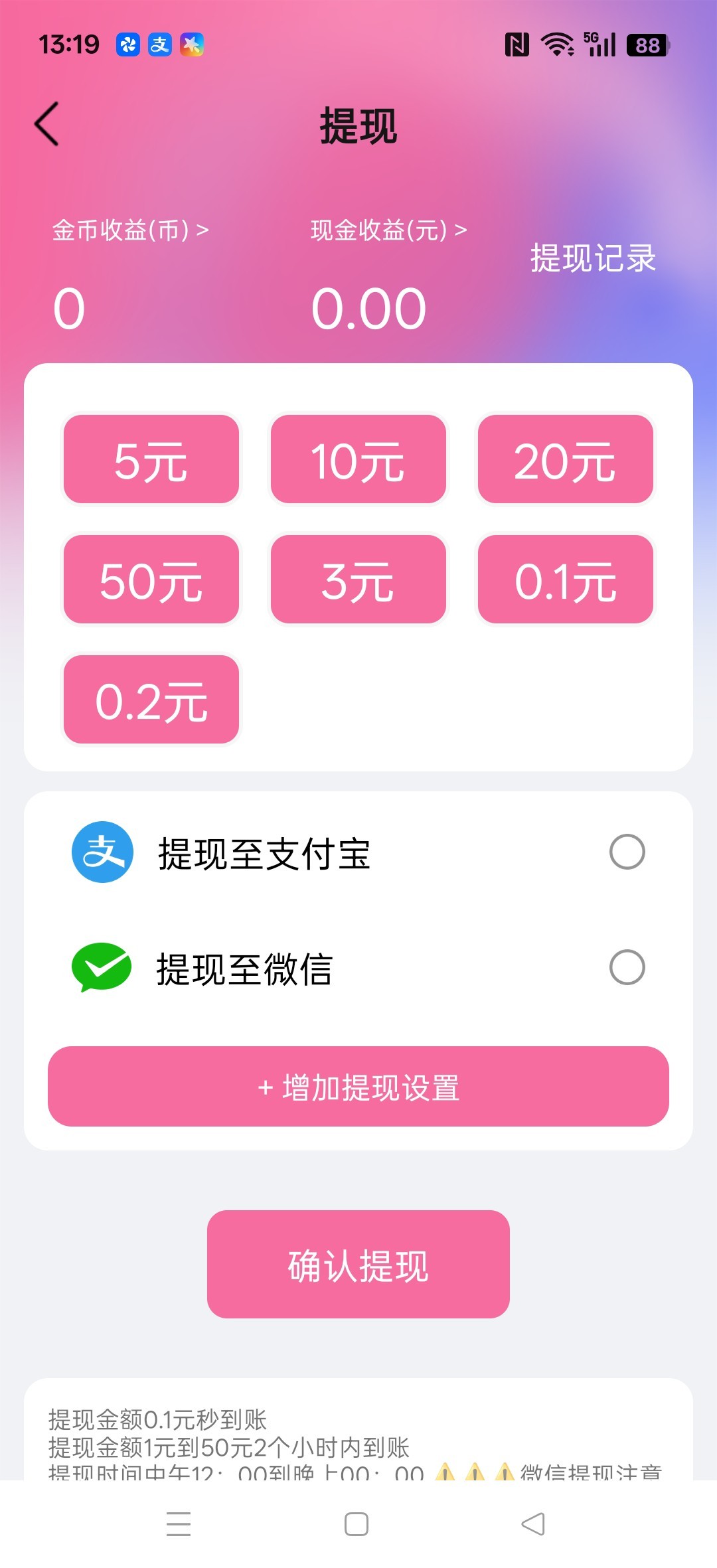The image size is (717, 1568).
Task: Tap the 0.2元 amount option
Action: [150, 700]
